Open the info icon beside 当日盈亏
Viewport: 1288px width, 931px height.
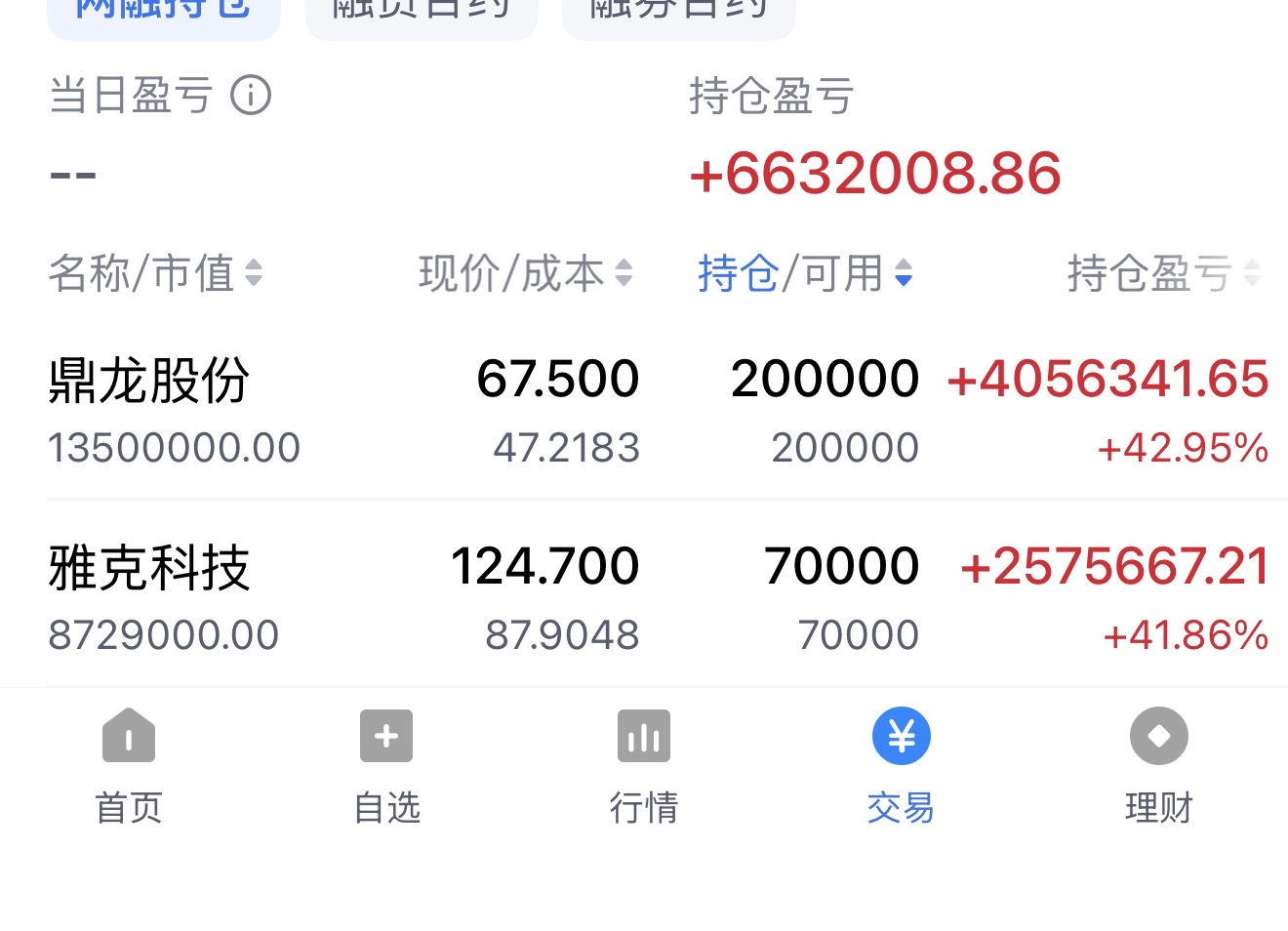click(251, 96)
